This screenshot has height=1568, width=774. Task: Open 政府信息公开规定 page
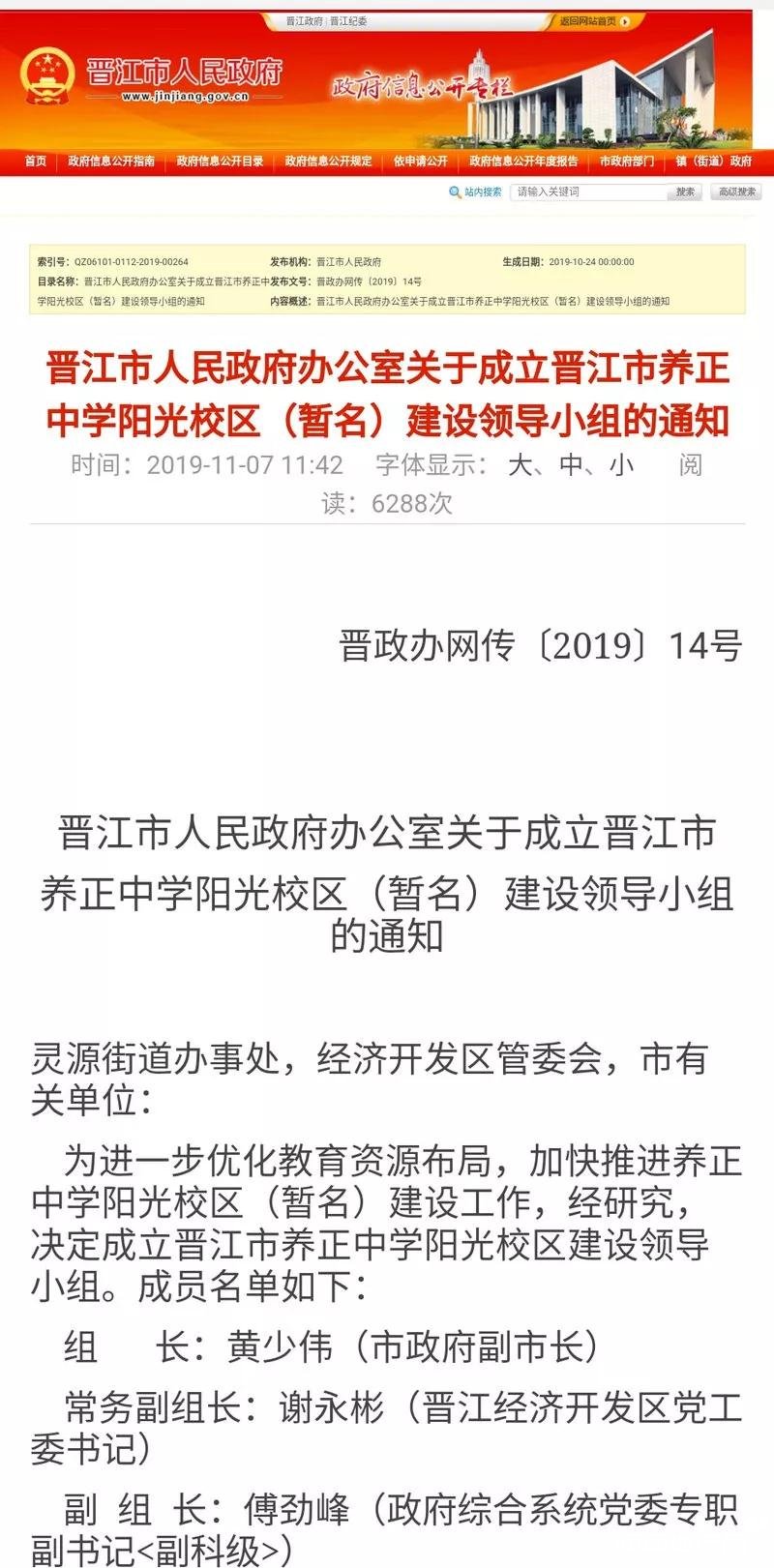(328, 162)
